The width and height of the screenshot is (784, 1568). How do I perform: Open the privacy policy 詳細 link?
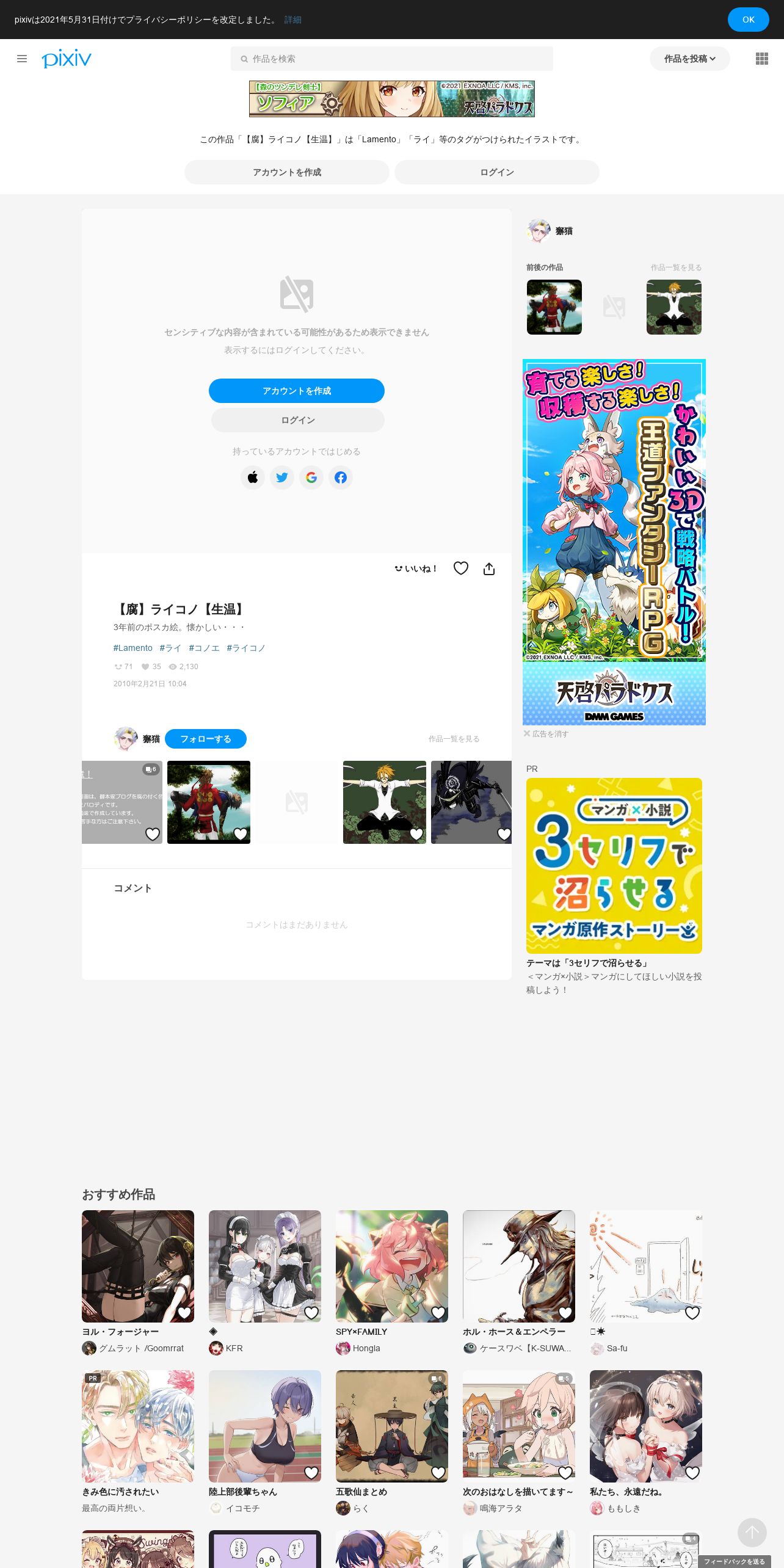293,20
